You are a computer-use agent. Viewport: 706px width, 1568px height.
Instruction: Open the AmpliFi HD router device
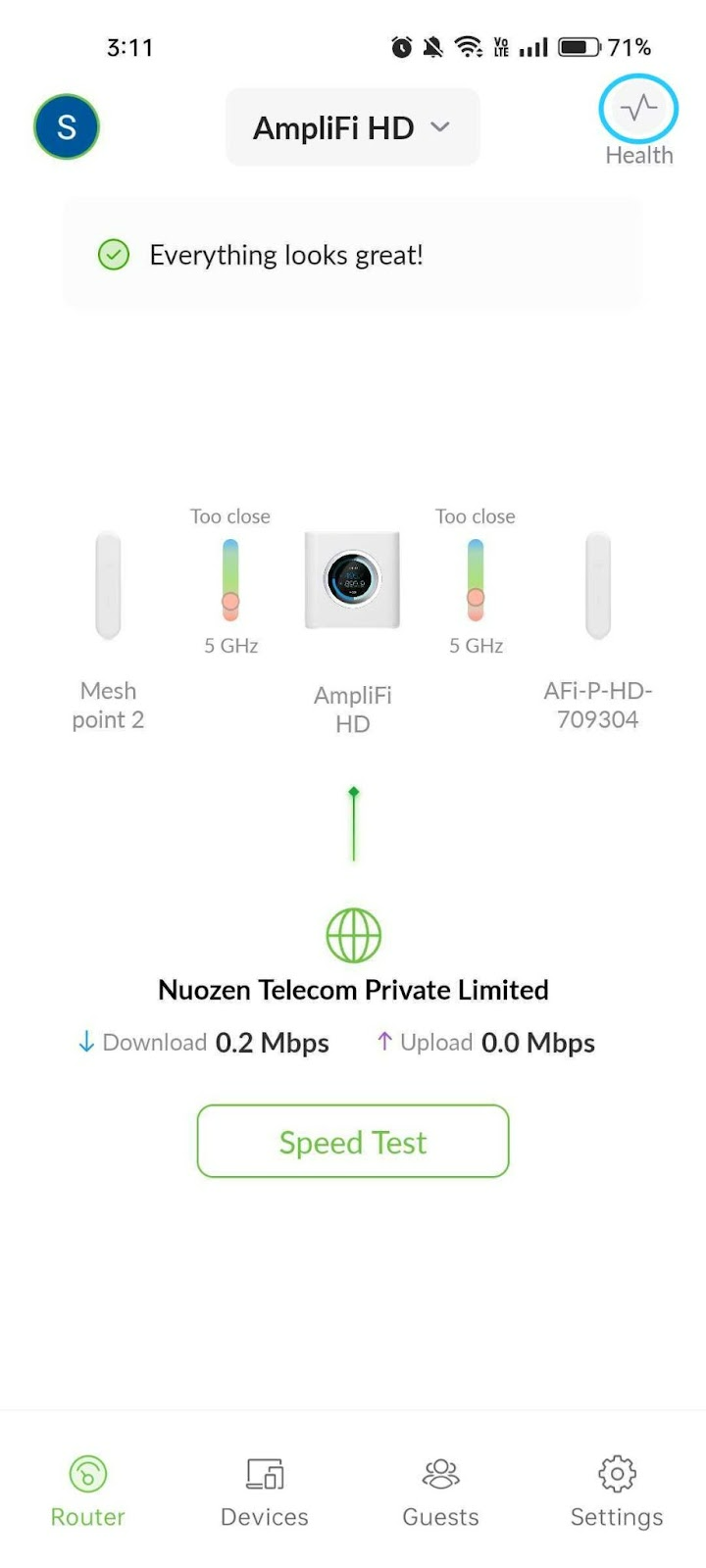(x=352, y=581)
